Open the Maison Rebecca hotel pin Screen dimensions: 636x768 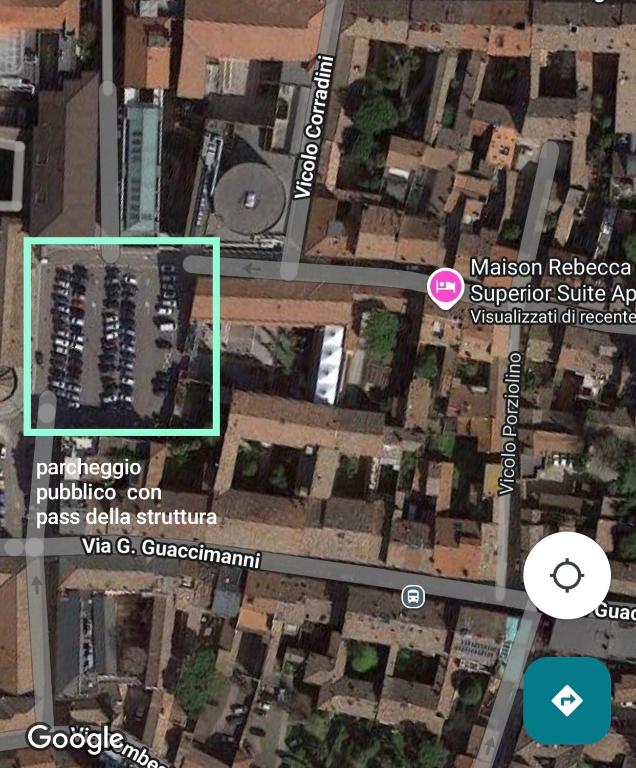(444, 287)
